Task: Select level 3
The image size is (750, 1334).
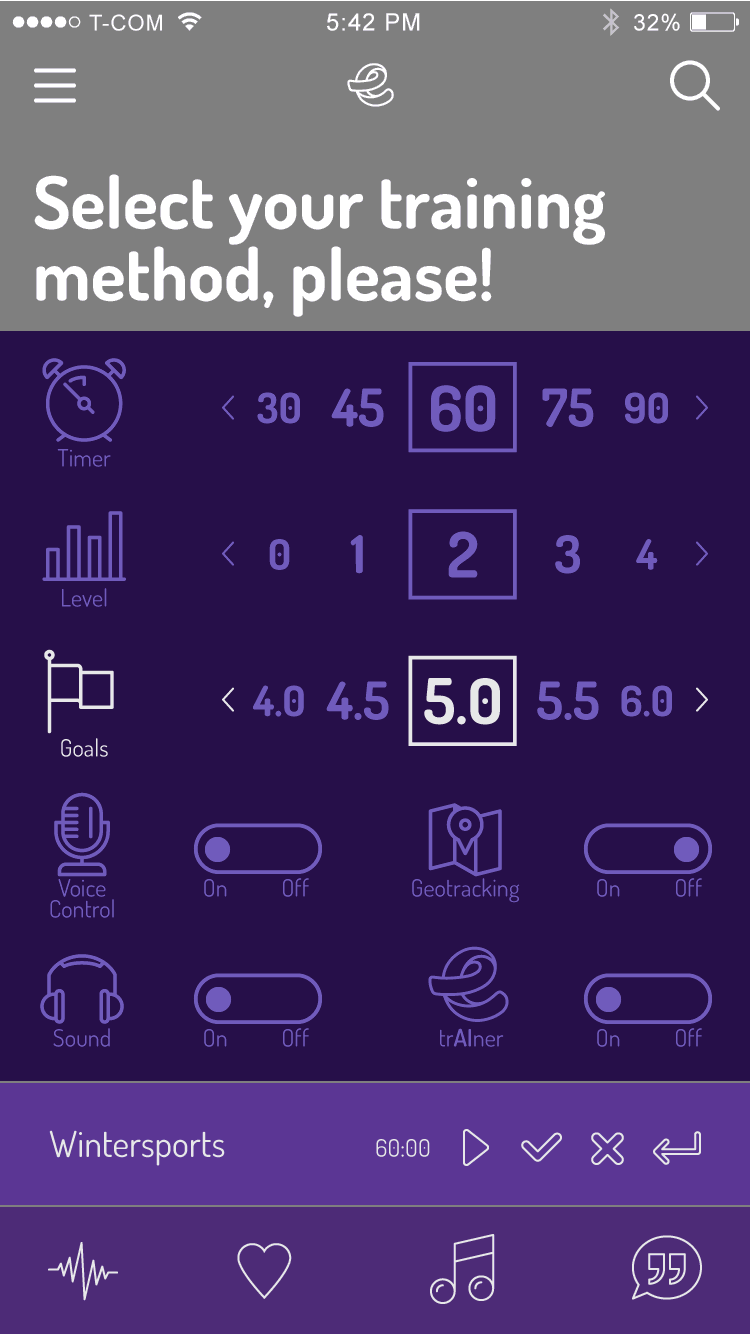Action: tap(567, 554)
